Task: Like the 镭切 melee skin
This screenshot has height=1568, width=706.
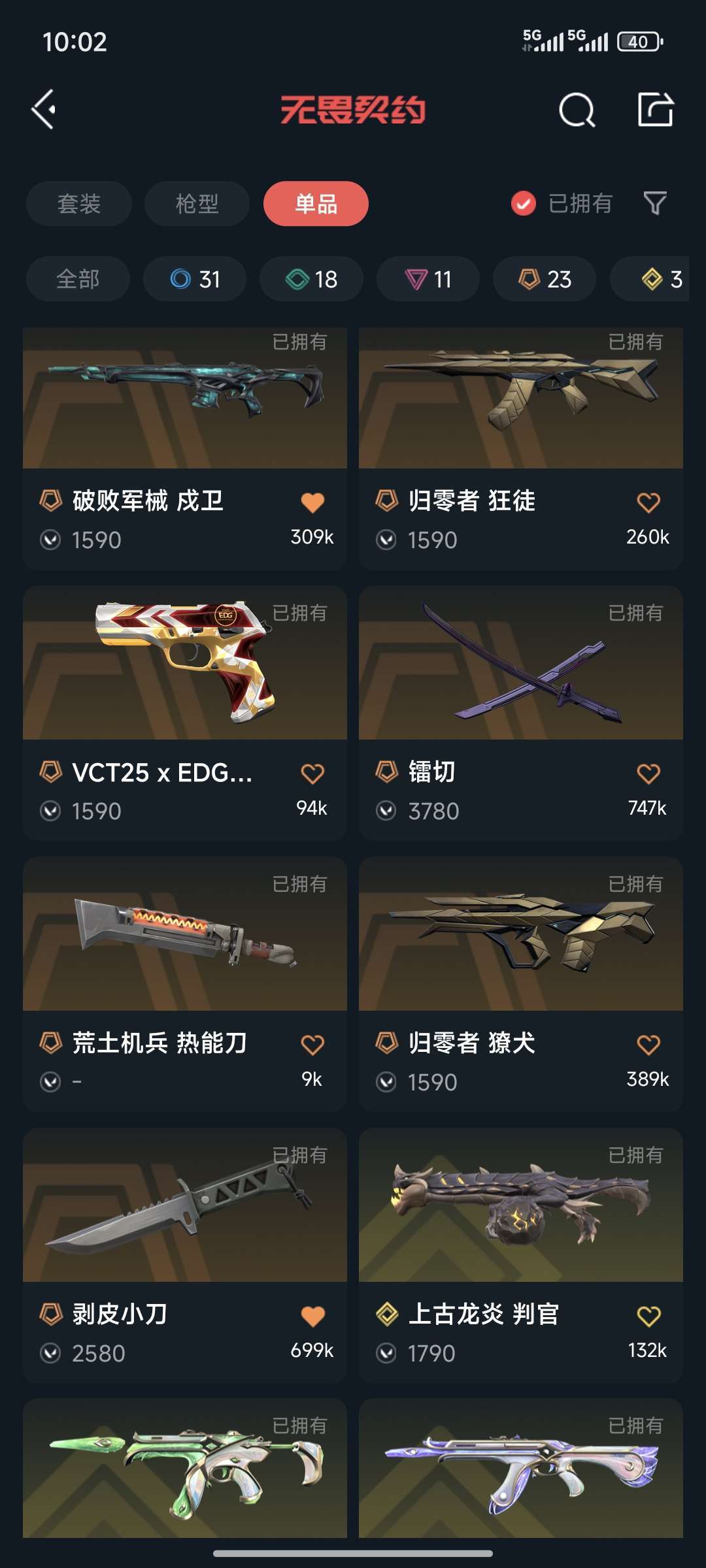Action: pos(648,774)
